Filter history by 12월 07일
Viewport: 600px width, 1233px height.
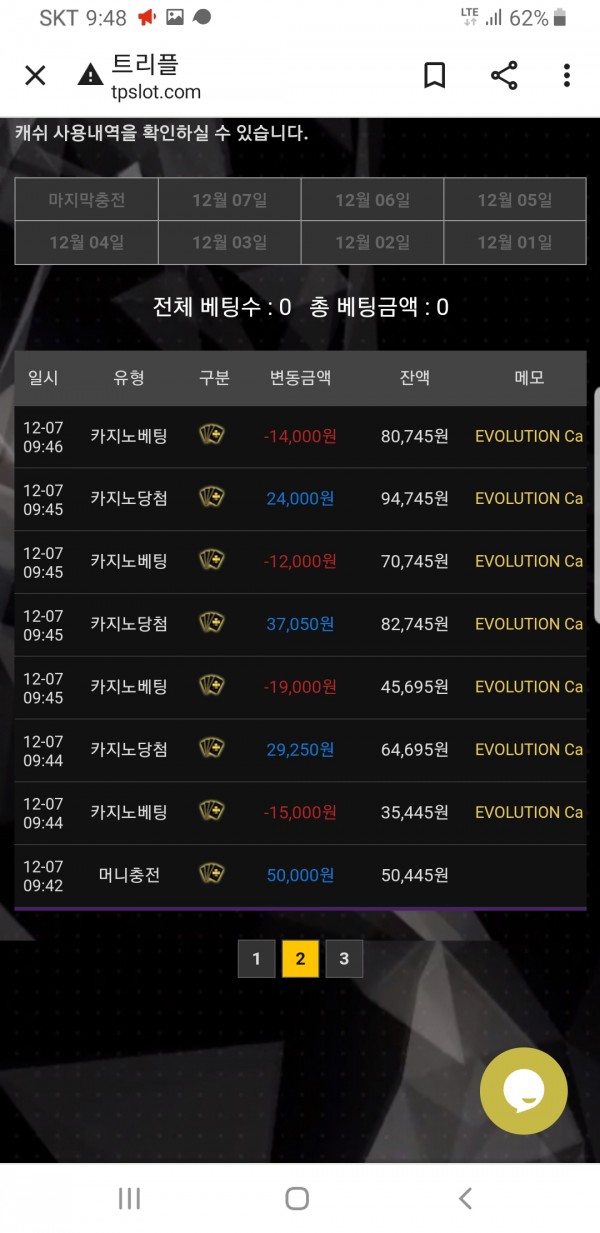coord(229,200)
